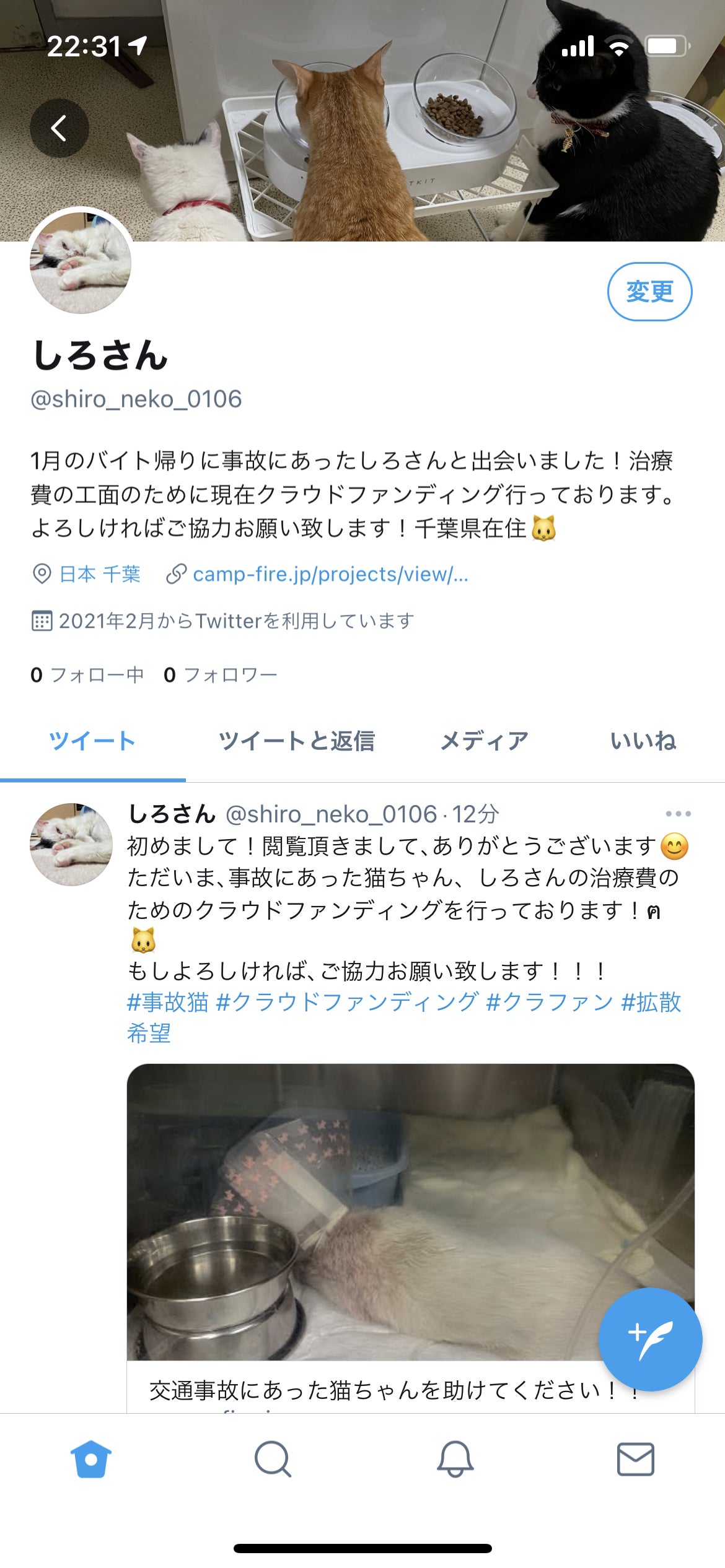Open the tweet's three-dot overflow menu
Viewport: 725px width, 1568px height.
point(678,814)
